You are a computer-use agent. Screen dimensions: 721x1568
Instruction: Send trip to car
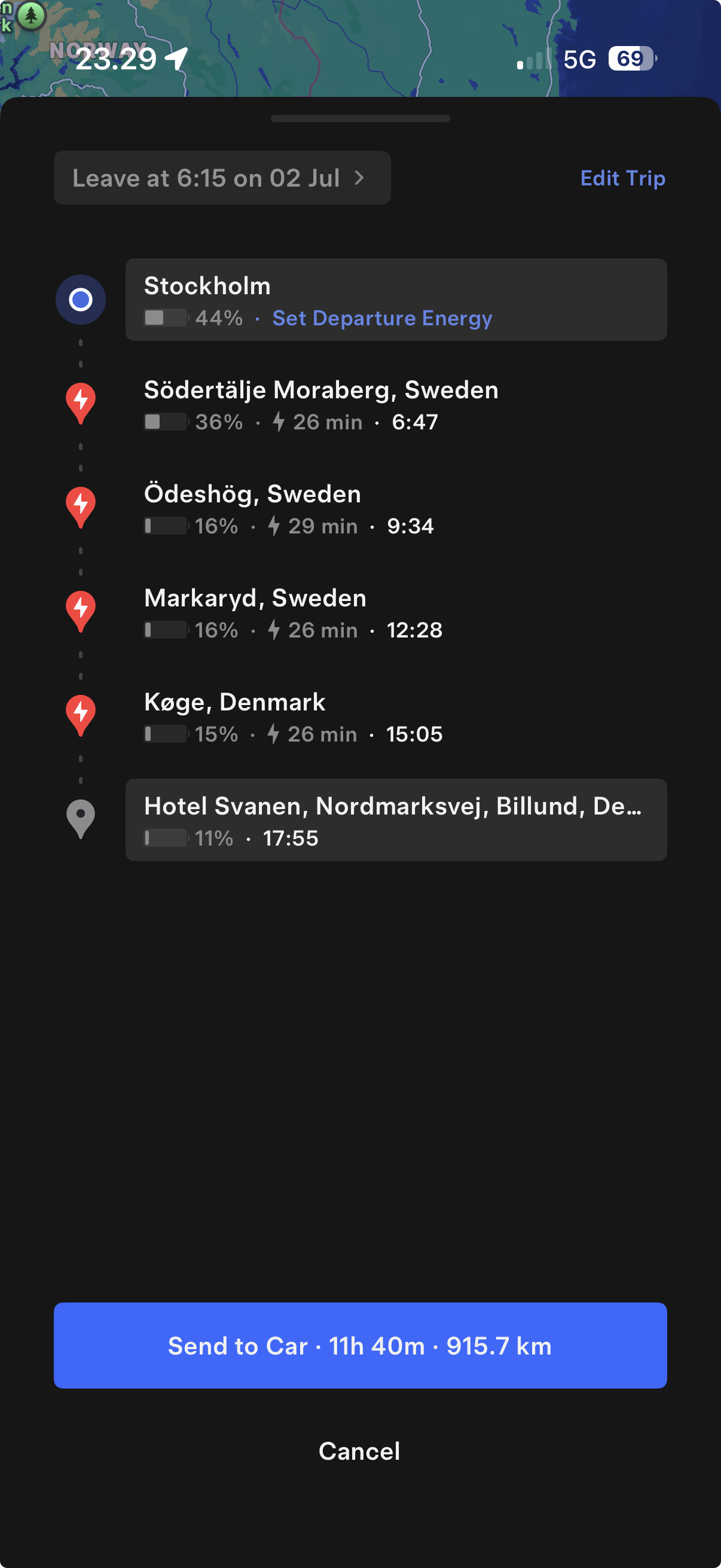tap(360, 1345)
